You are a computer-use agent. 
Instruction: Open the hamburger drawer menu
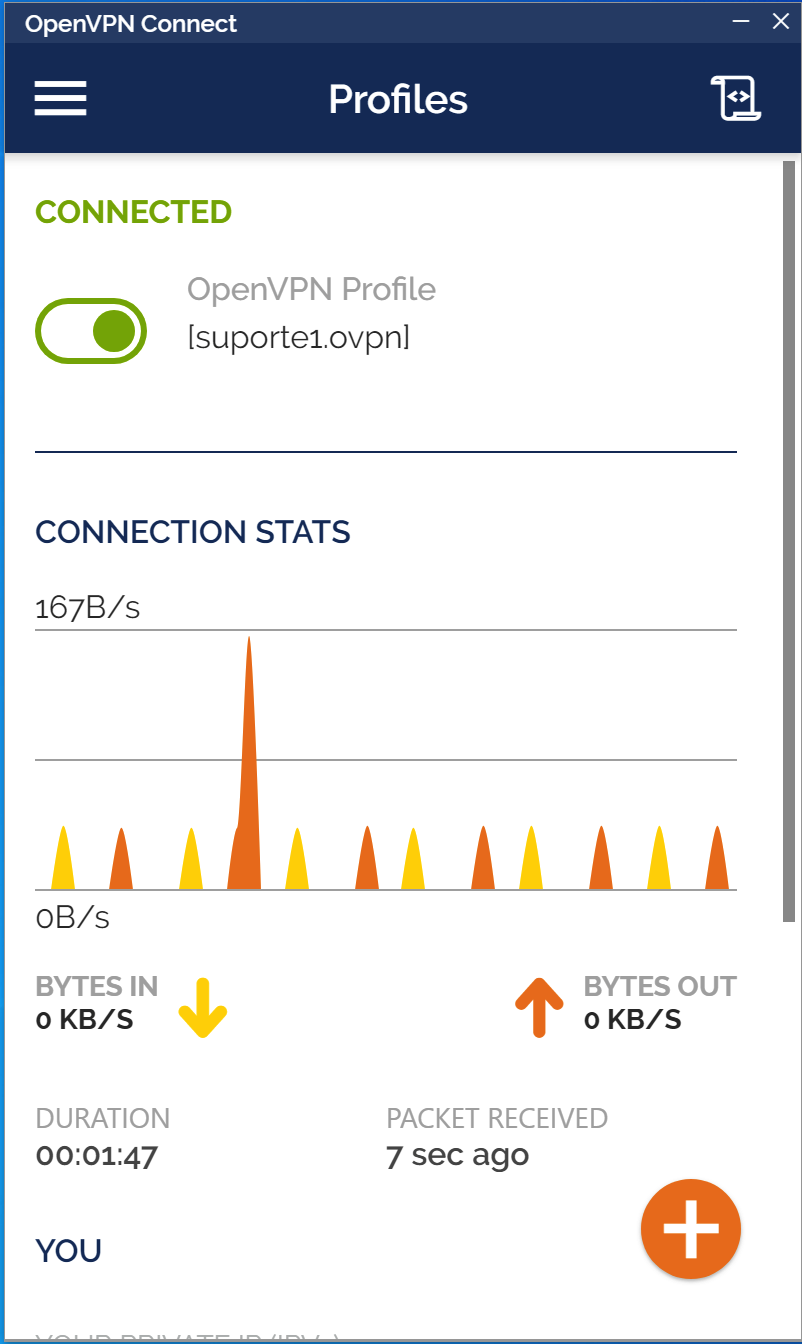point(60,98)
